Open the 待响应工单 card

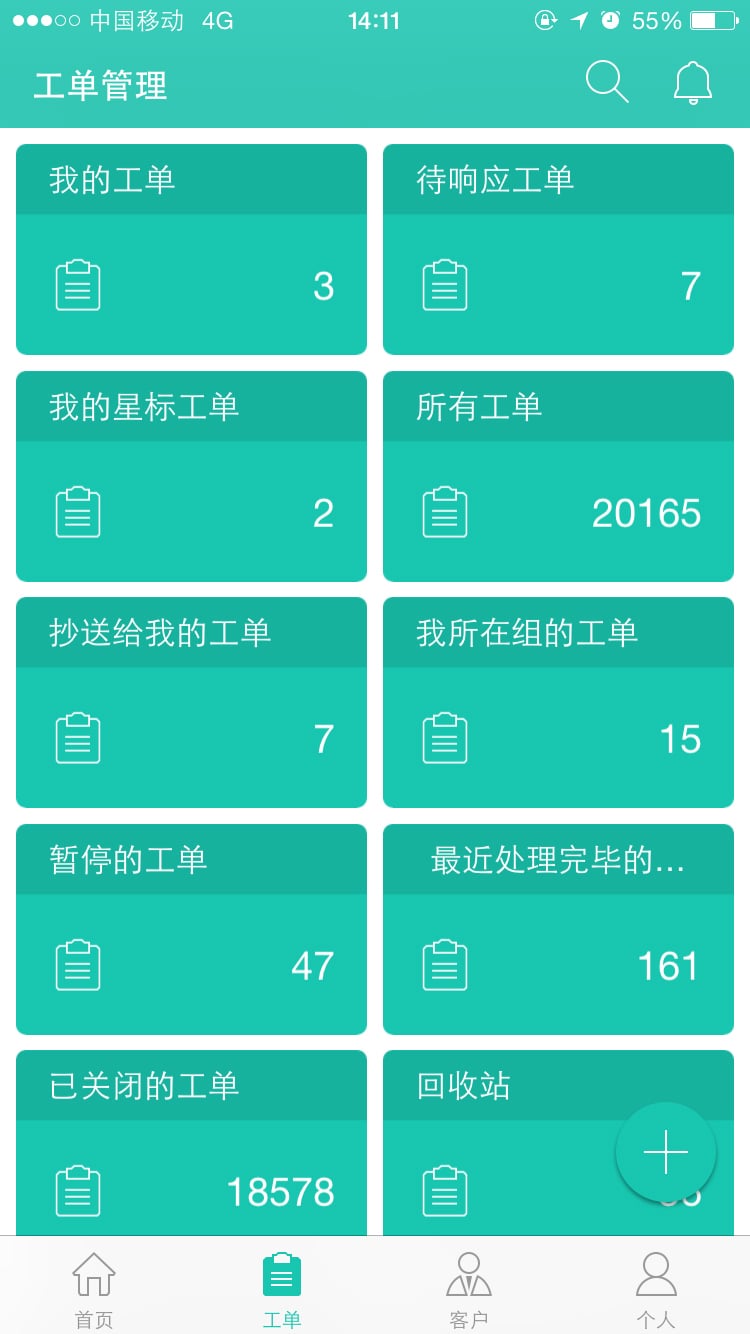[558, 249]
